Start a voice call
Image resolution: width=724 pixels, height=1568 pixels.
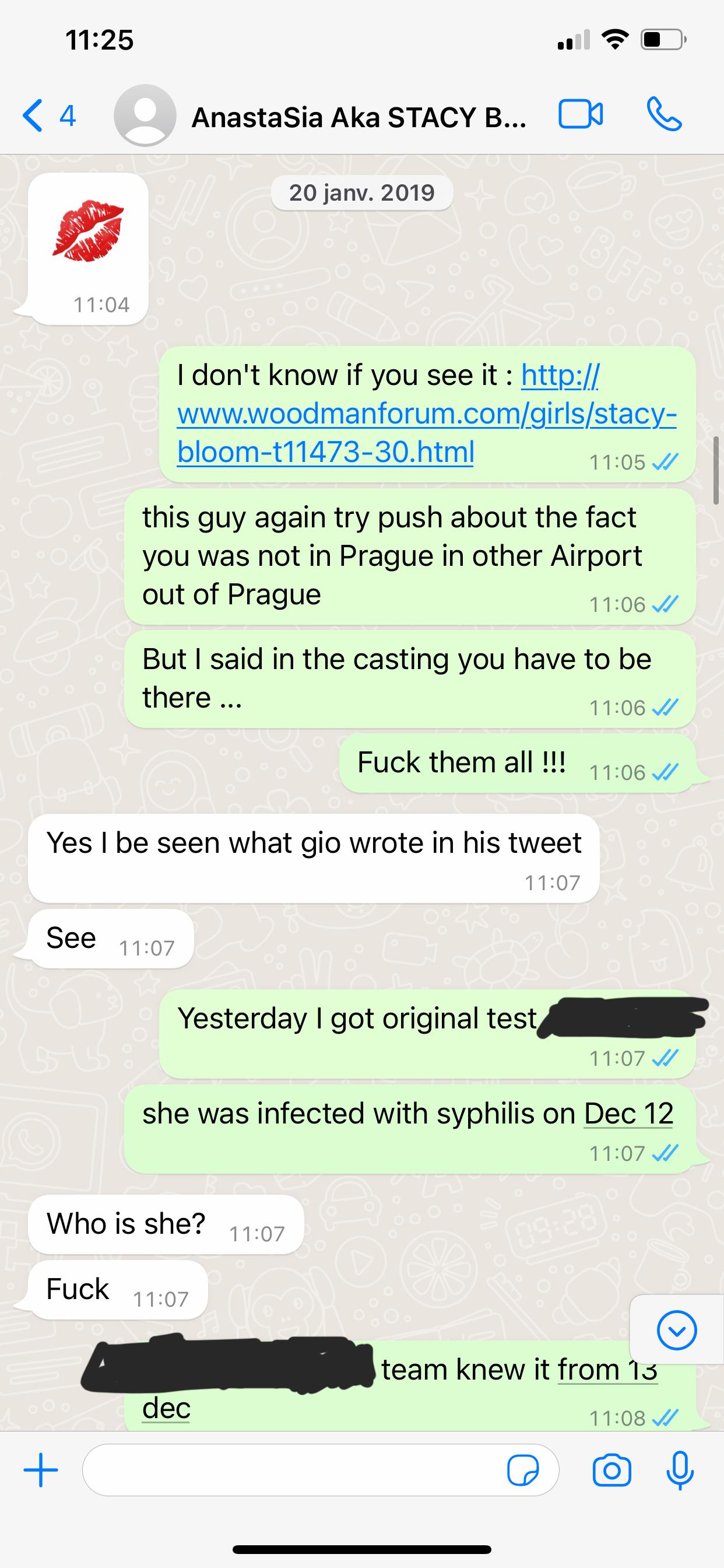[664, 115]
